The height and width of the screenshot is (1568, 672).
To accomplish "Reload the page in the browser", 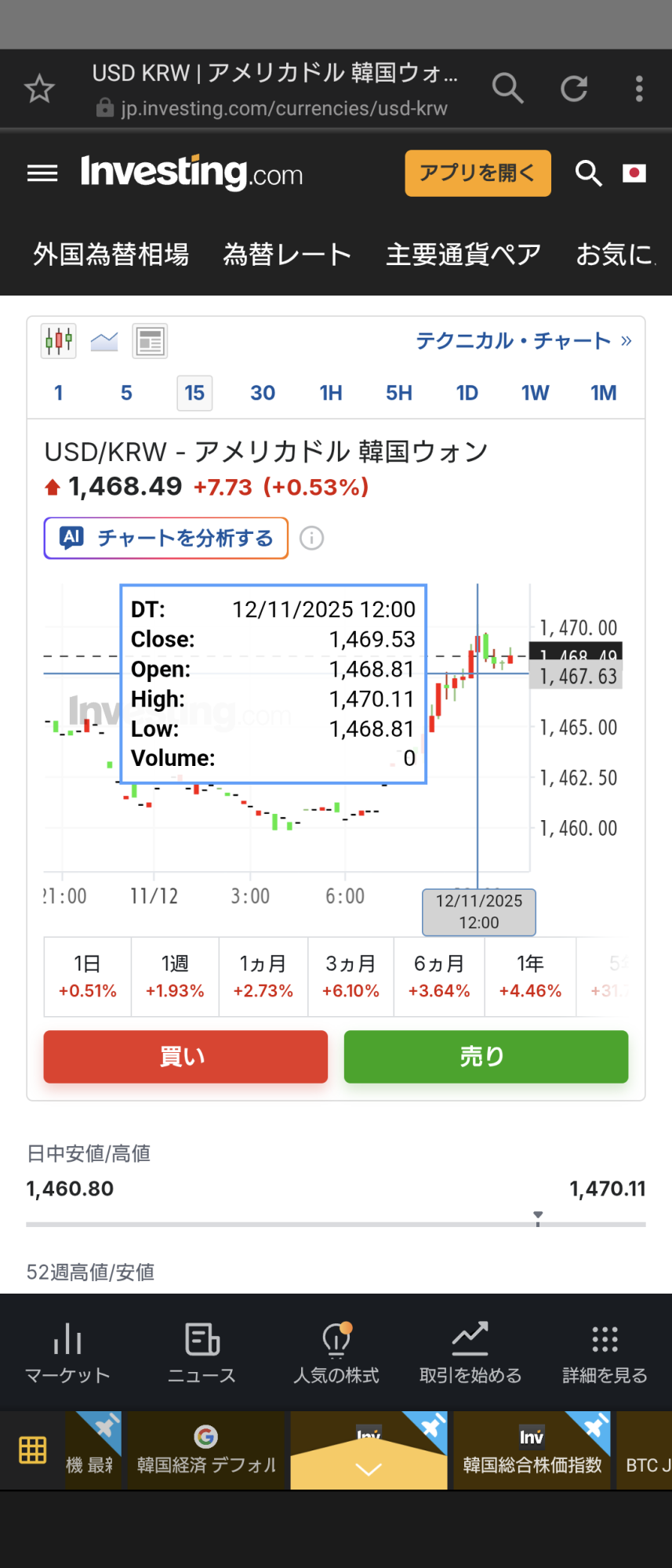I will 574,89.
